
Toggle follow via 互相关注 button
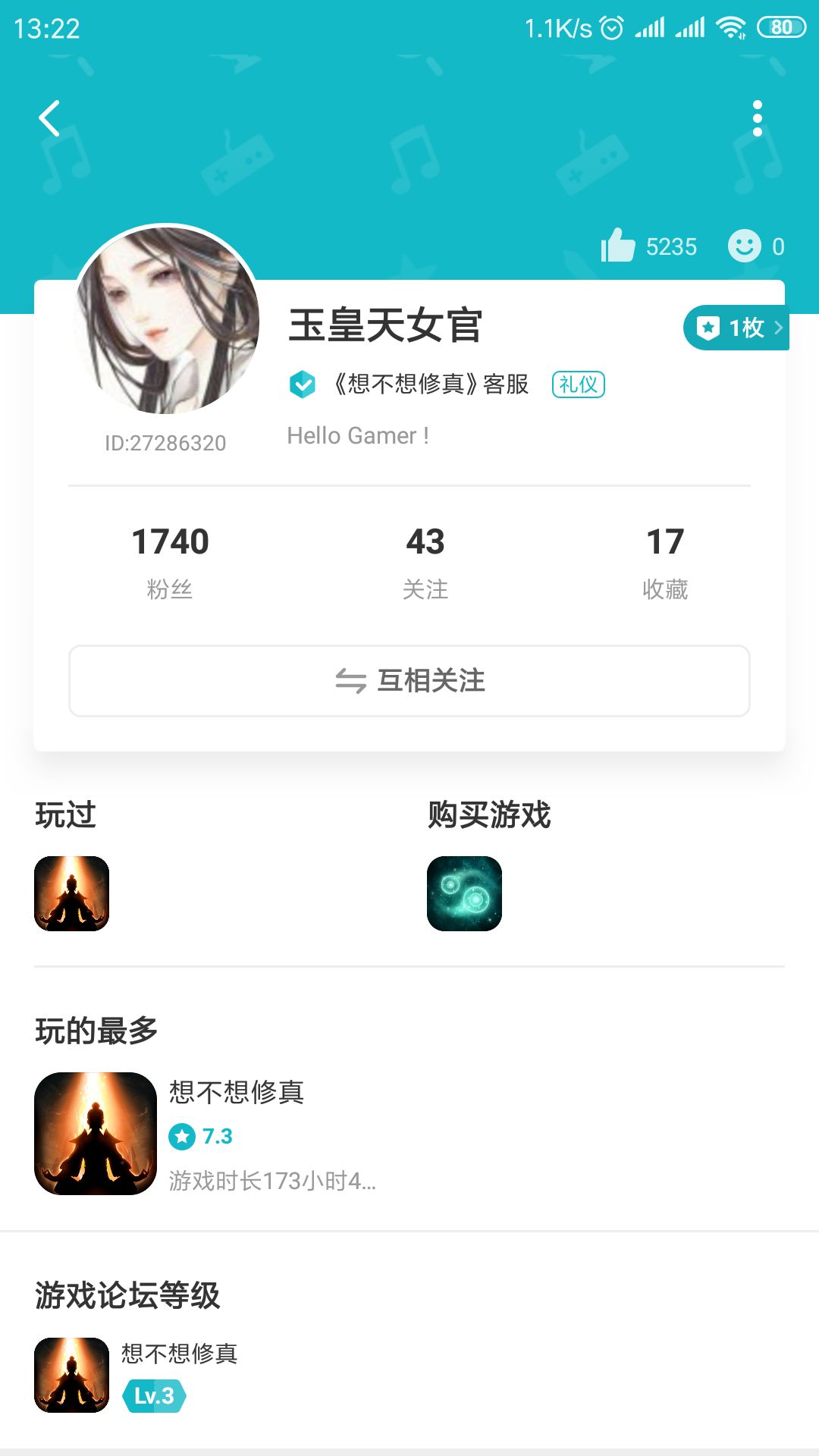tap(409, 681)
